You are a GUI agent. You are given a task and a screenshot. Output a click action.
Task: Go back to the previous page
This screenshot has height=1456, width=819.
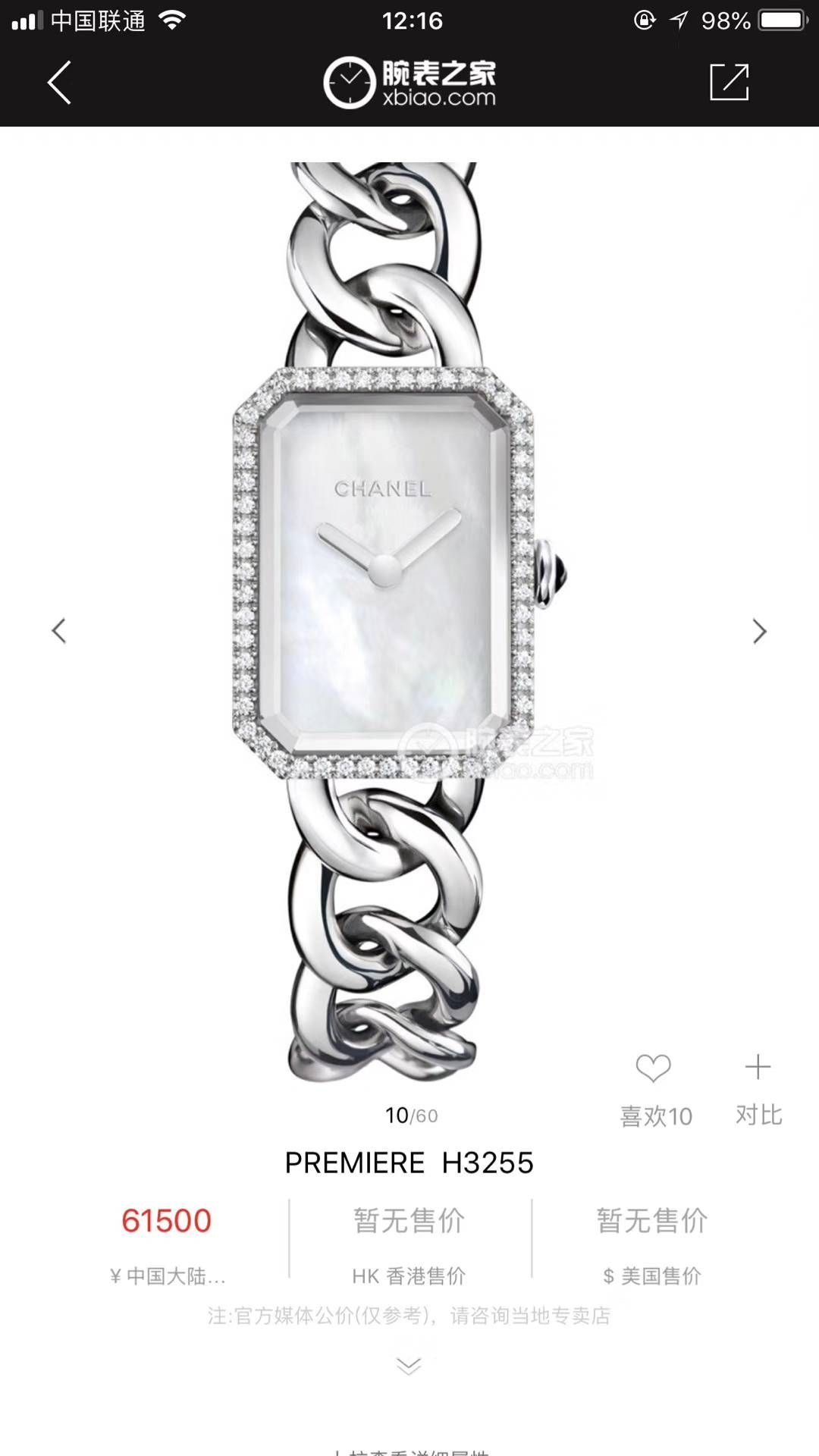point(59,83)
